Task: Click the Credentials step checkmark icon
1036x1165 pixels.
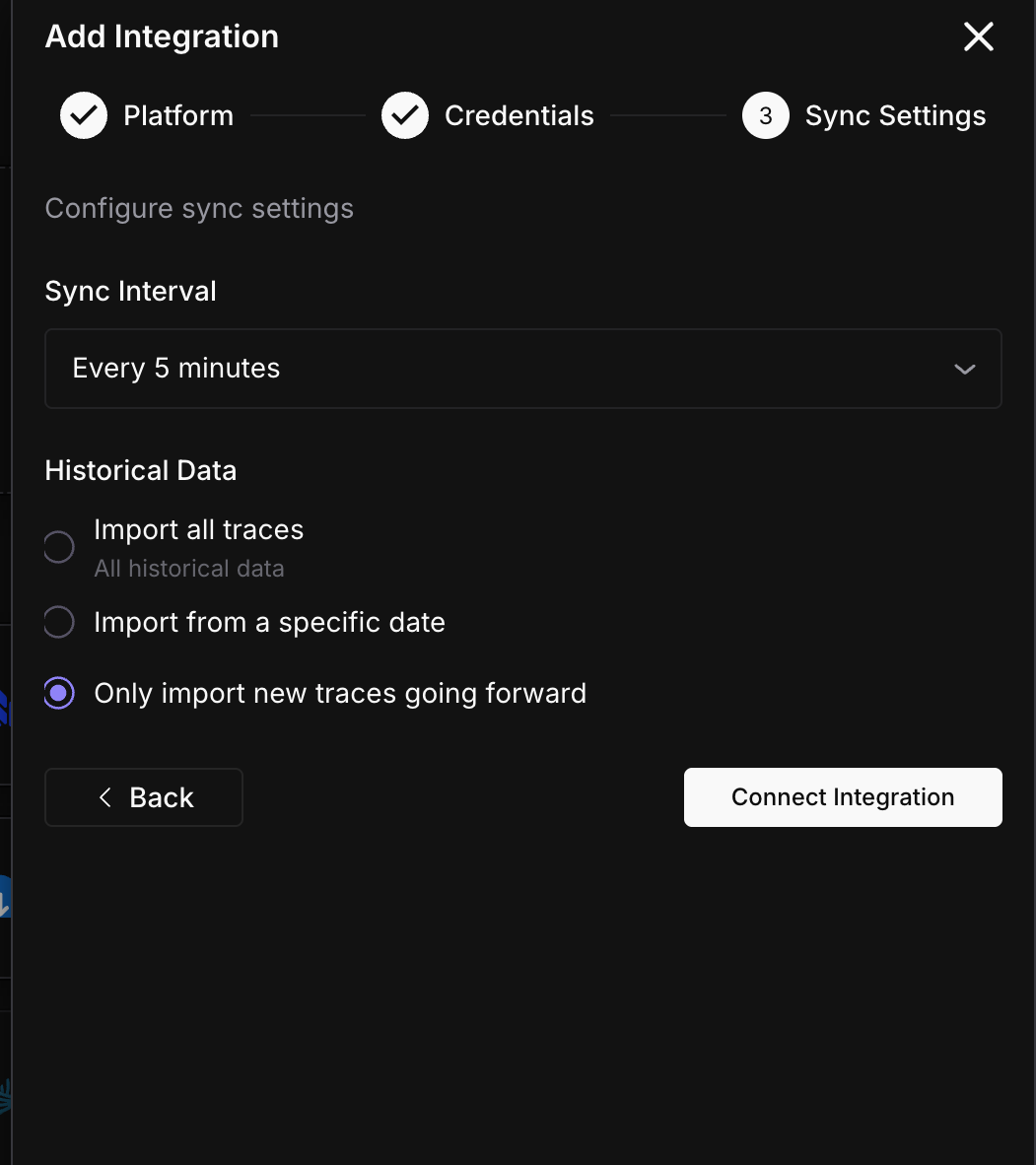Action: tap(405, 114)
